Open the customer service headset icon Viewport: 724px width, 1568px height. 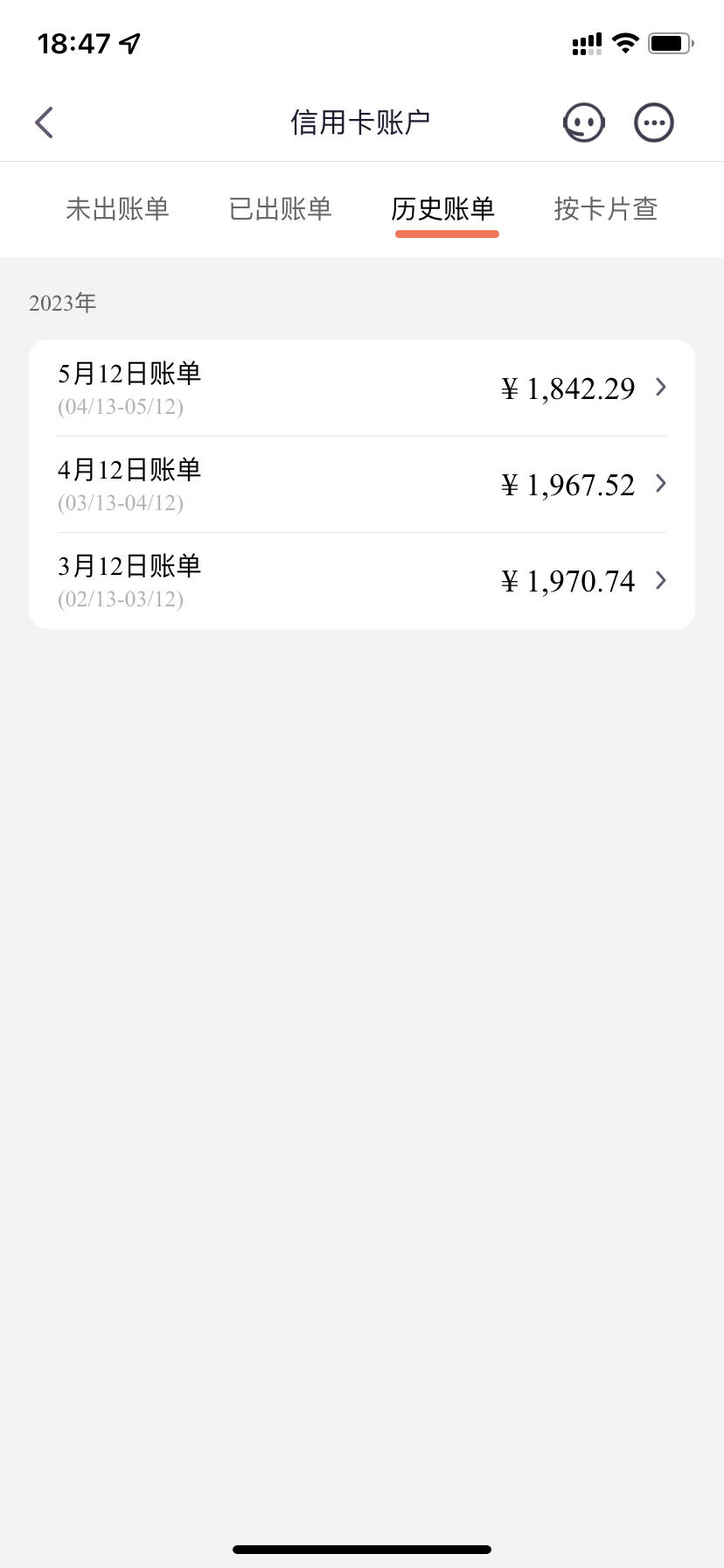click(583, 122)
